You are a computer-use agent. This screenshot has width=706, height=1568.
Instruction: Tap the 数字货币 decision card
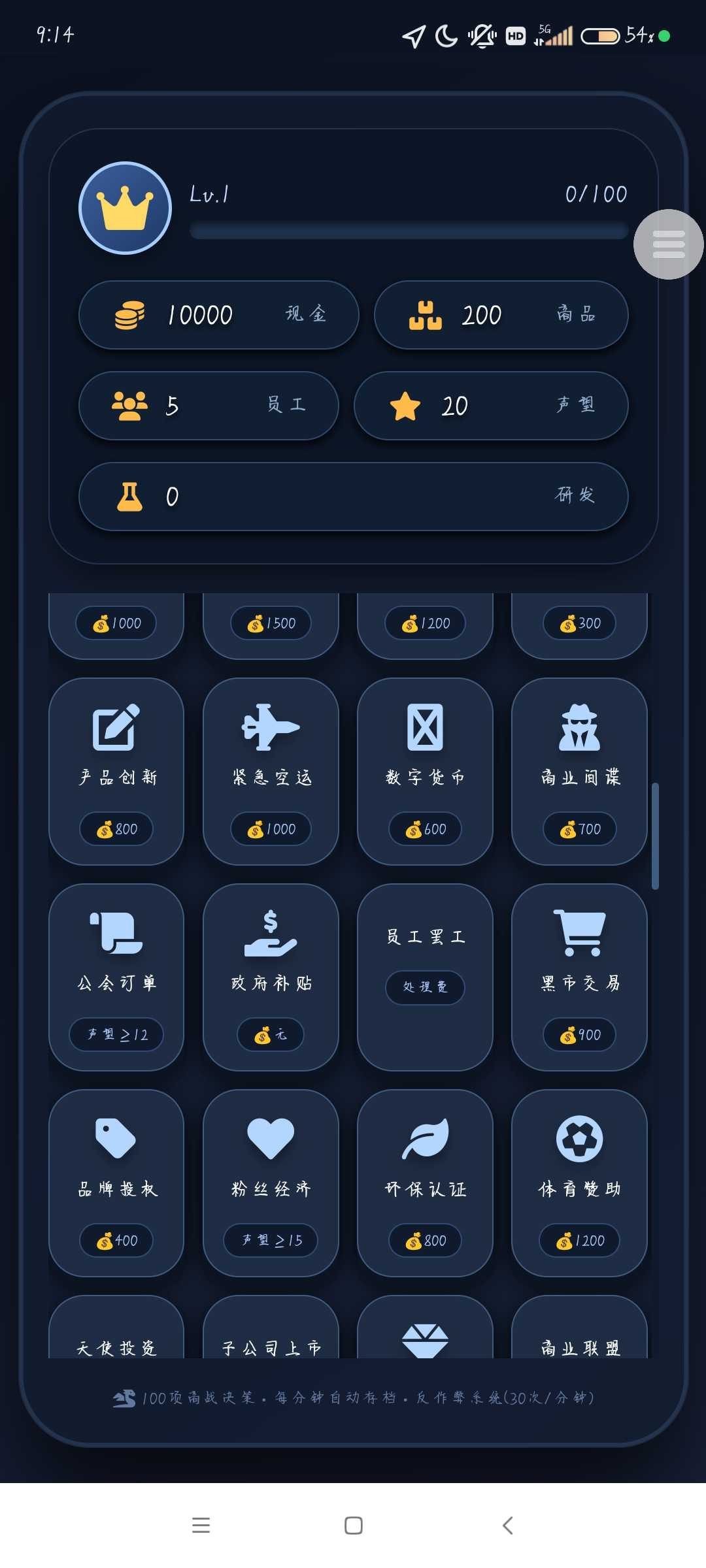click(x=425, y=771)
